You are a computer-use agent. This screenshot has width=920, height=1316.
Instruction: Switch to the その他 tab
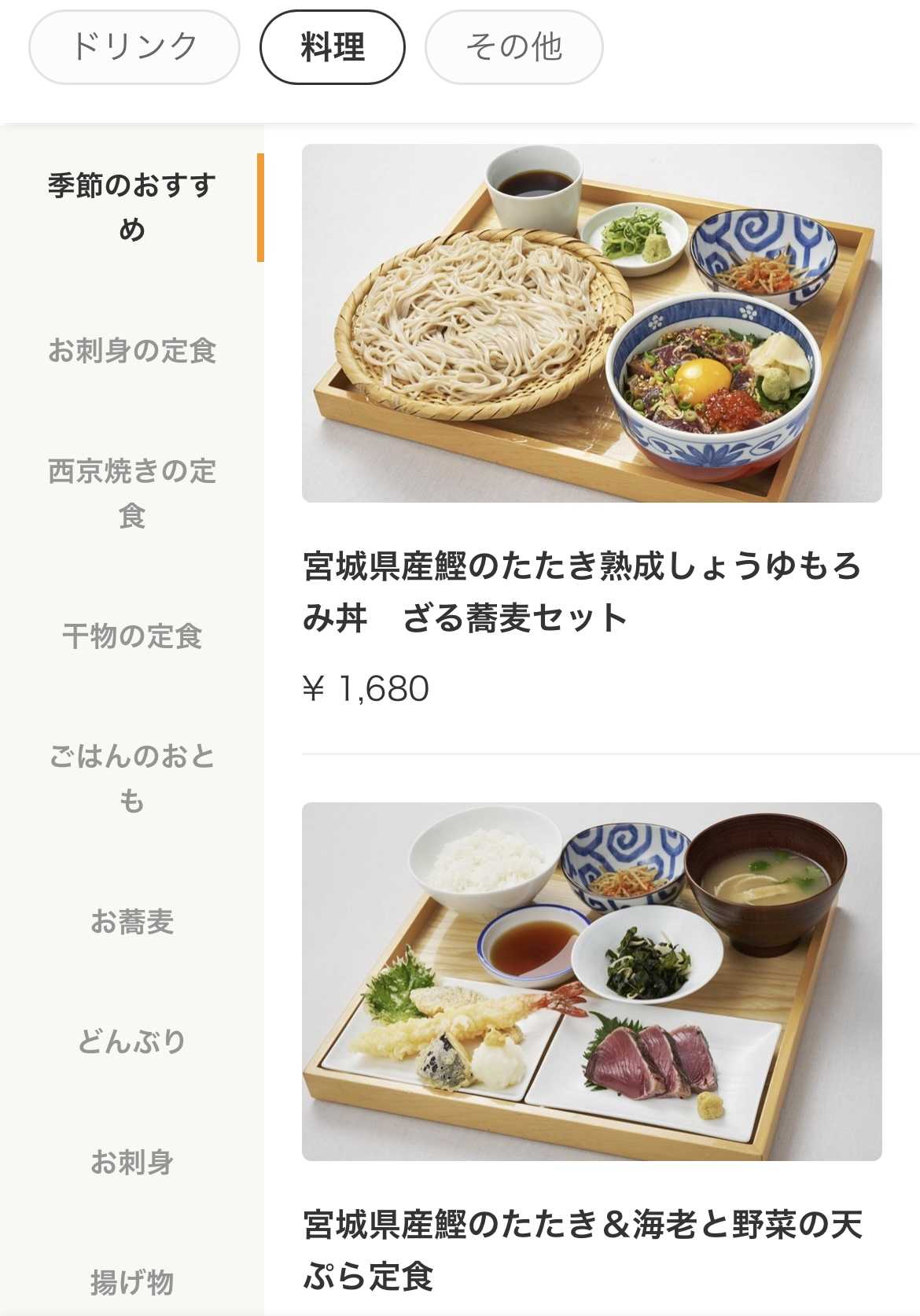tap(513, 46)
